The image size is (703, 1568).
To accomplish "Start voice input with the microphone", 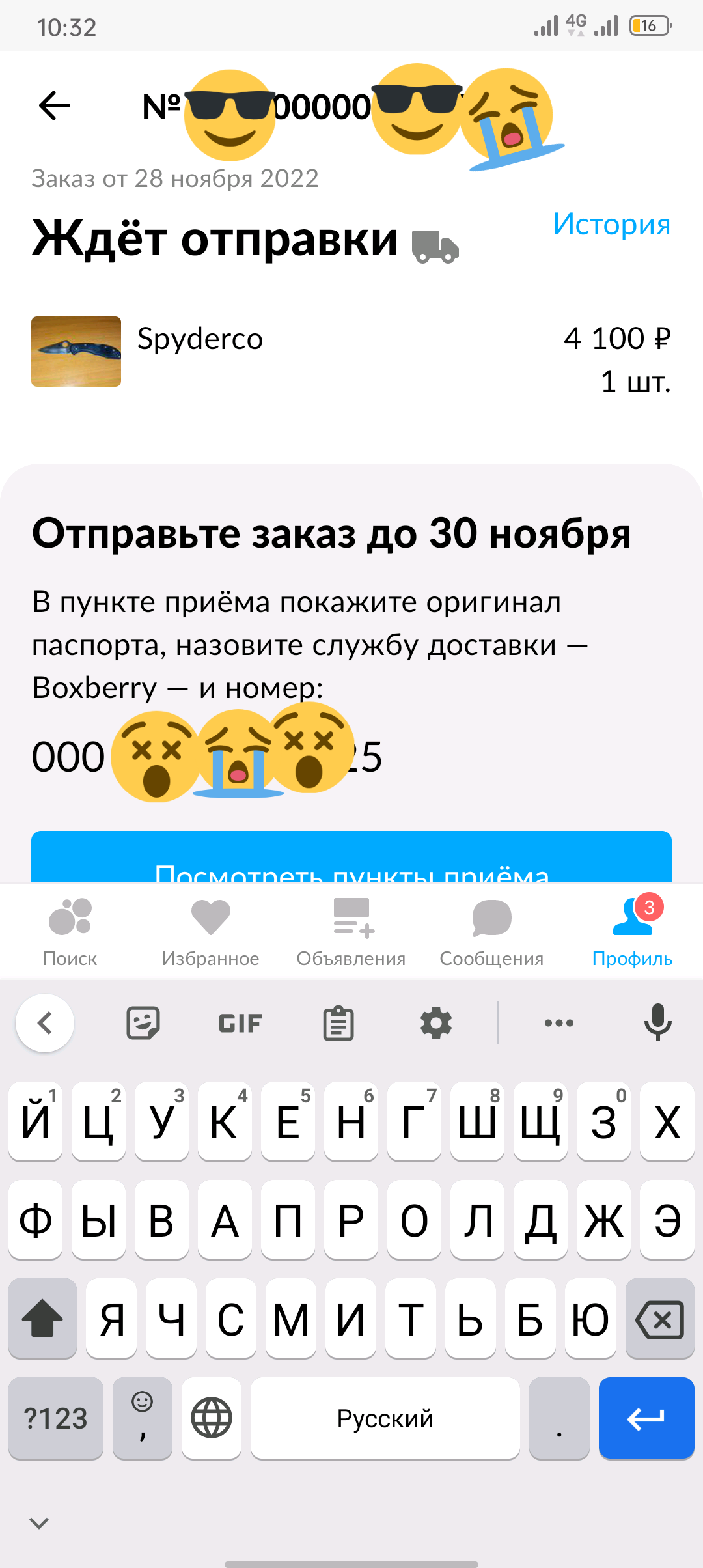I will 658,1022.
